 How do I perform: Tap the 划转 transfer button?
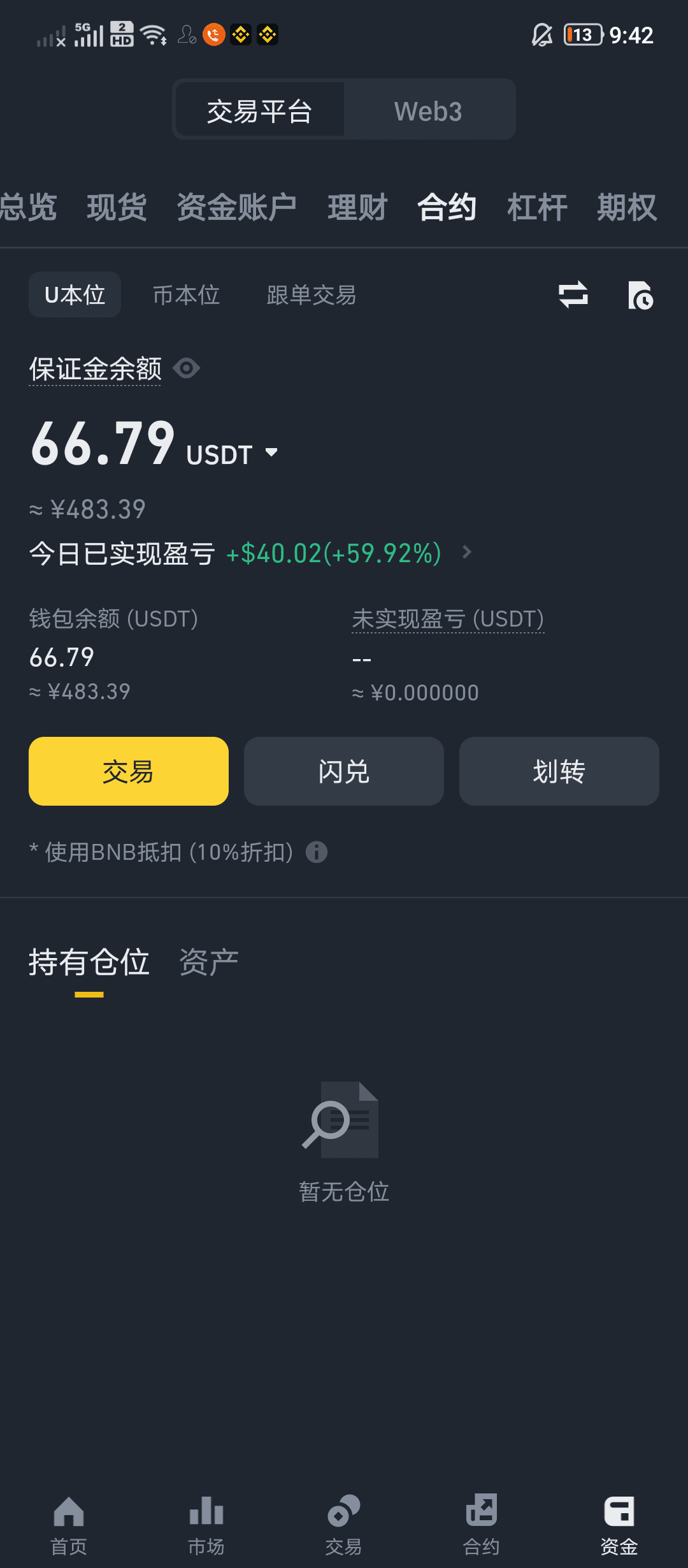[559, 771]
